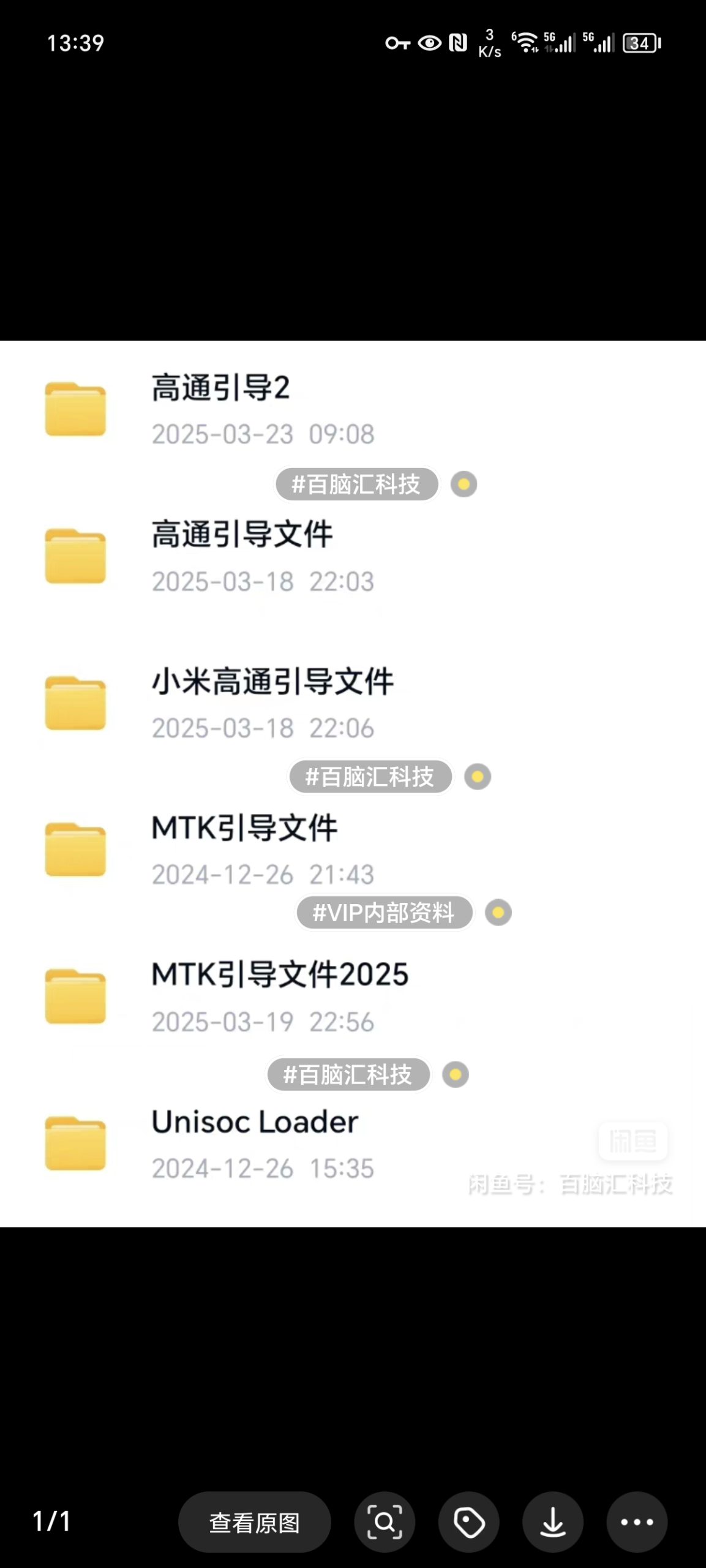
Task: Tap the download icon to save image
Action: (x=552, y=1521)
